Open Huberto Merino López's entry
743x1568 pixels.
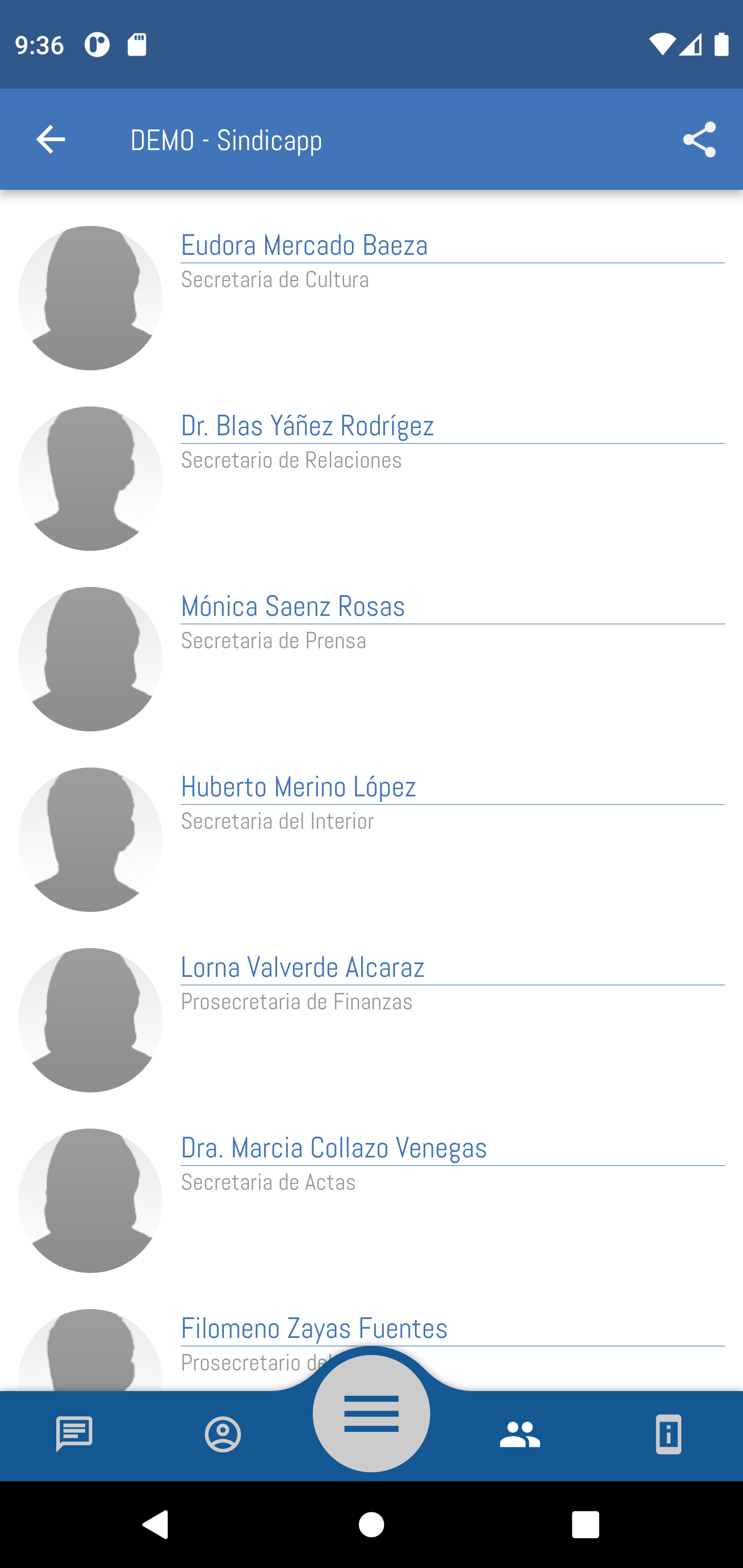(x=298, y=787)
